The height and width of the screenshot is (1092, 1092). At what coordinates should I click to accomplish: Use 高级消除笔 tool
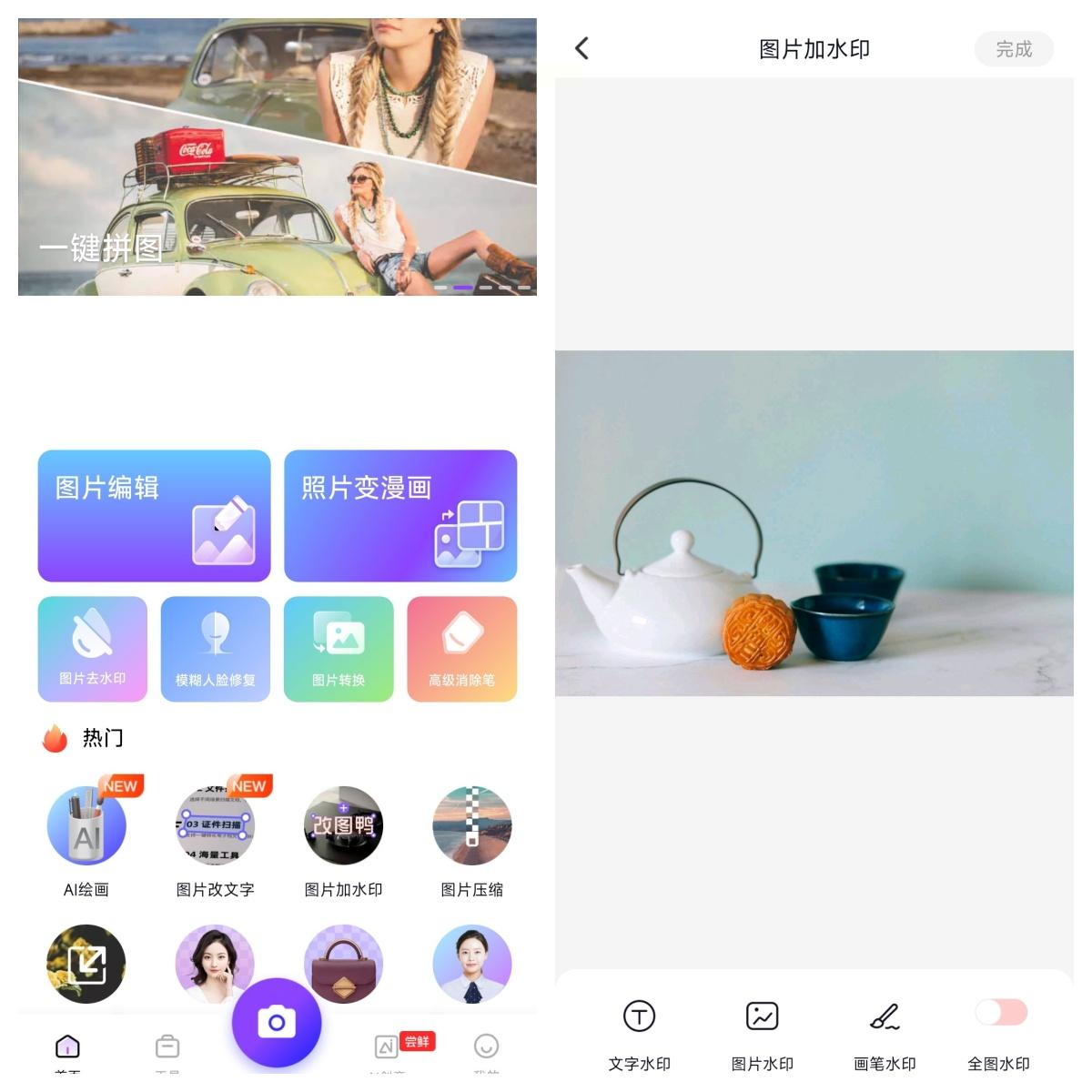click(x=462, y=649)
